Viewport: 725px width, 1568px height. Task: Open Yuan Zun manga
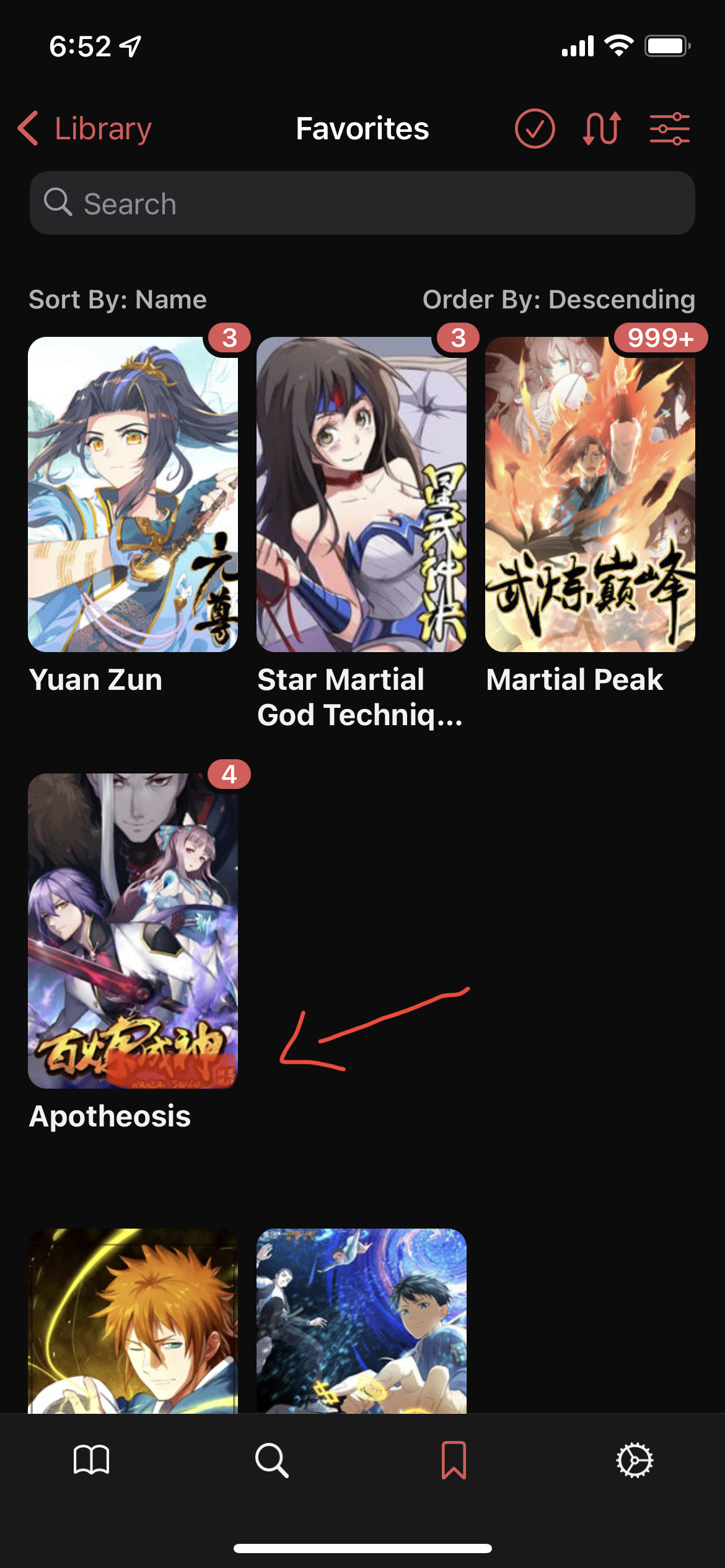[x=133, y=494]
